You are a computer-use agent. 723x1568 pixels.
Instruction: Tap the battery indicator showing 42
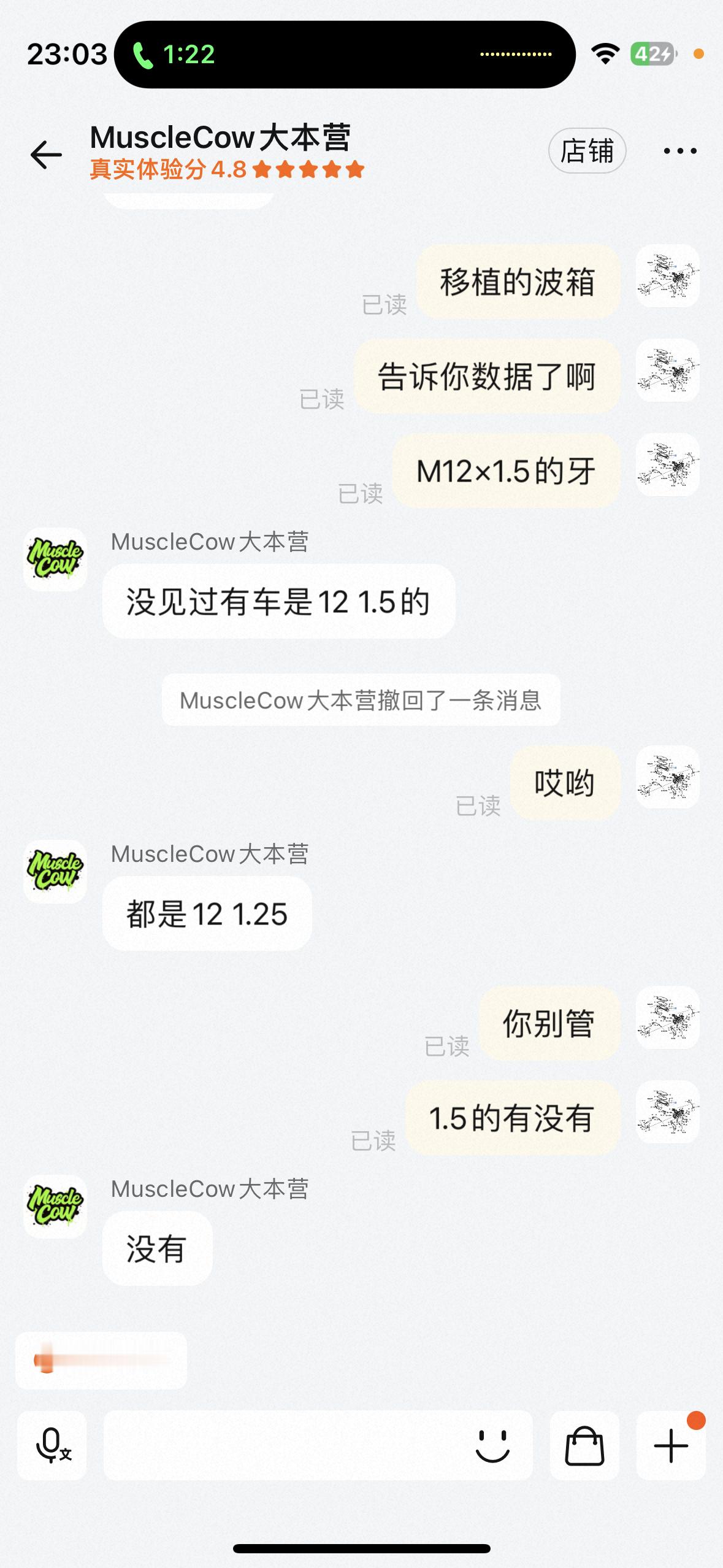[651, 54]
